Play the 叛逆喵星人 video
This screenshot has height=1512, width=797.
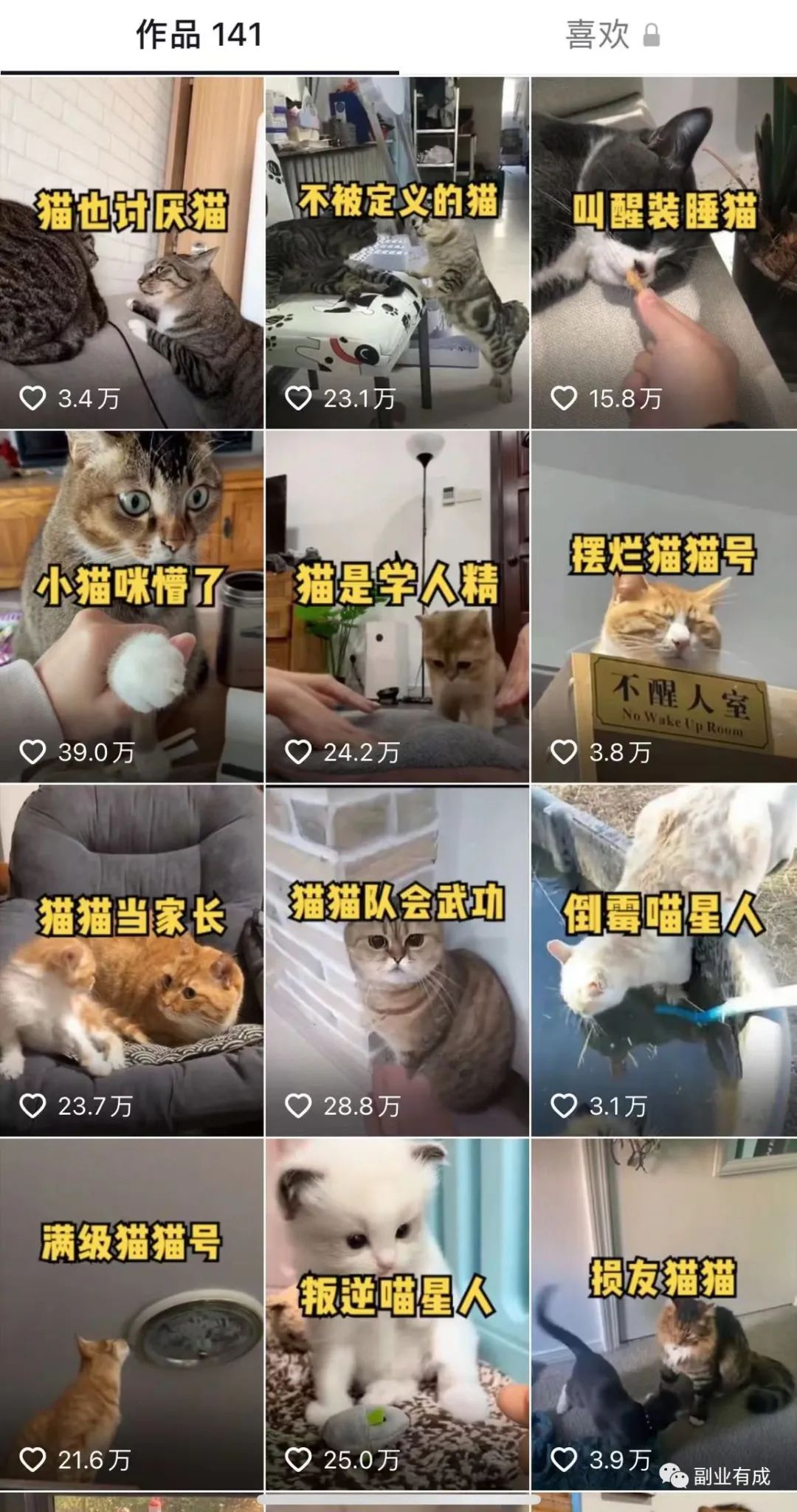tap(397, 1313)
